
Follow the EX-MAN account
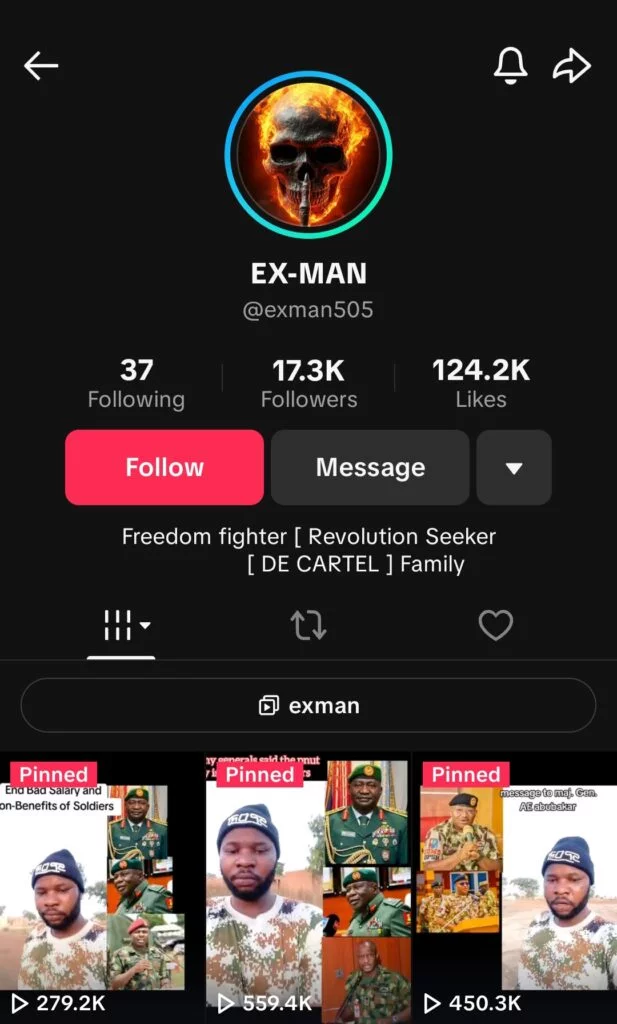[164, 467]
